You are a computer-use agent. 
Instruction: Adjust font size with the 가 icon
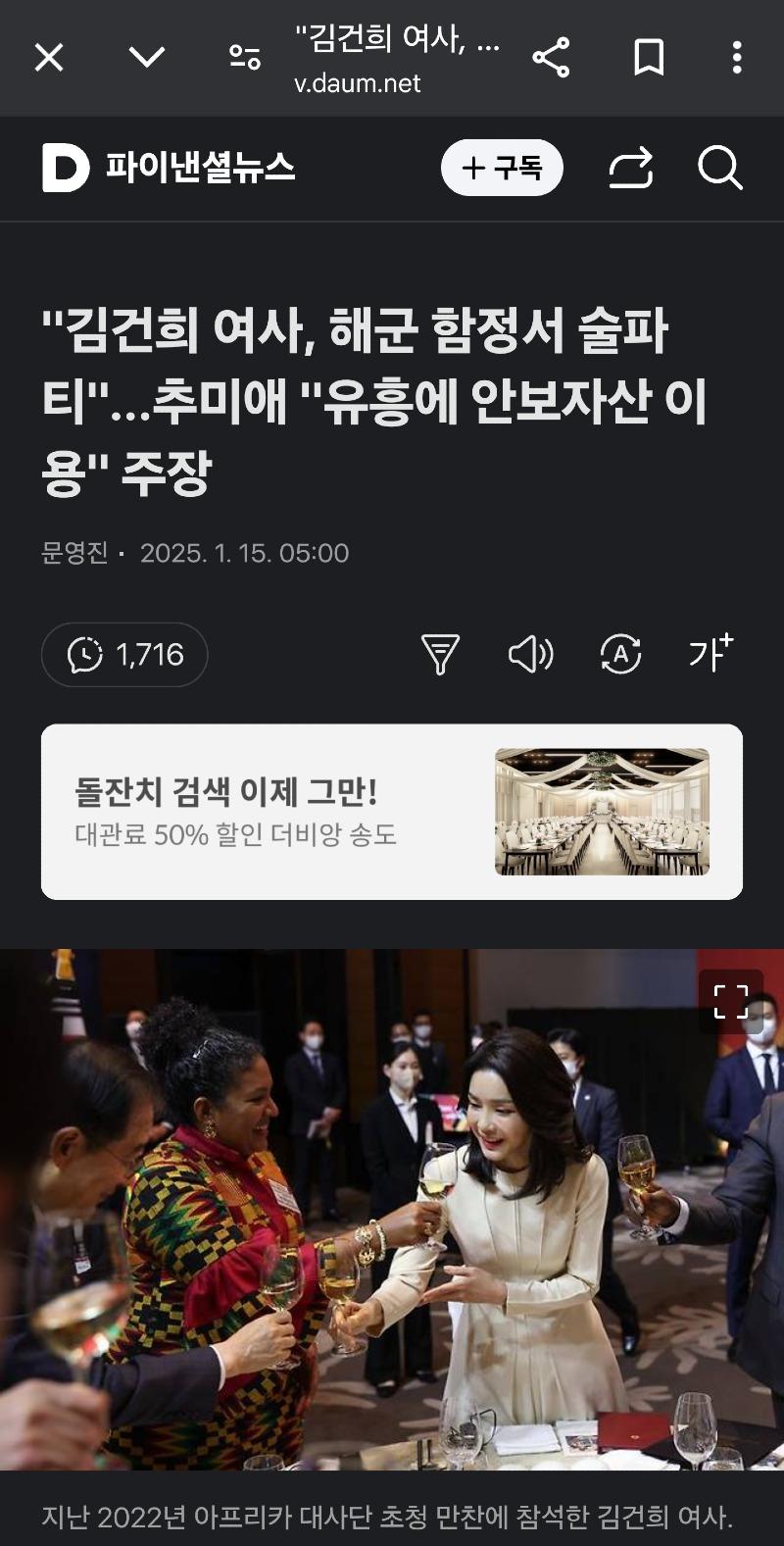tap(710, 654)
